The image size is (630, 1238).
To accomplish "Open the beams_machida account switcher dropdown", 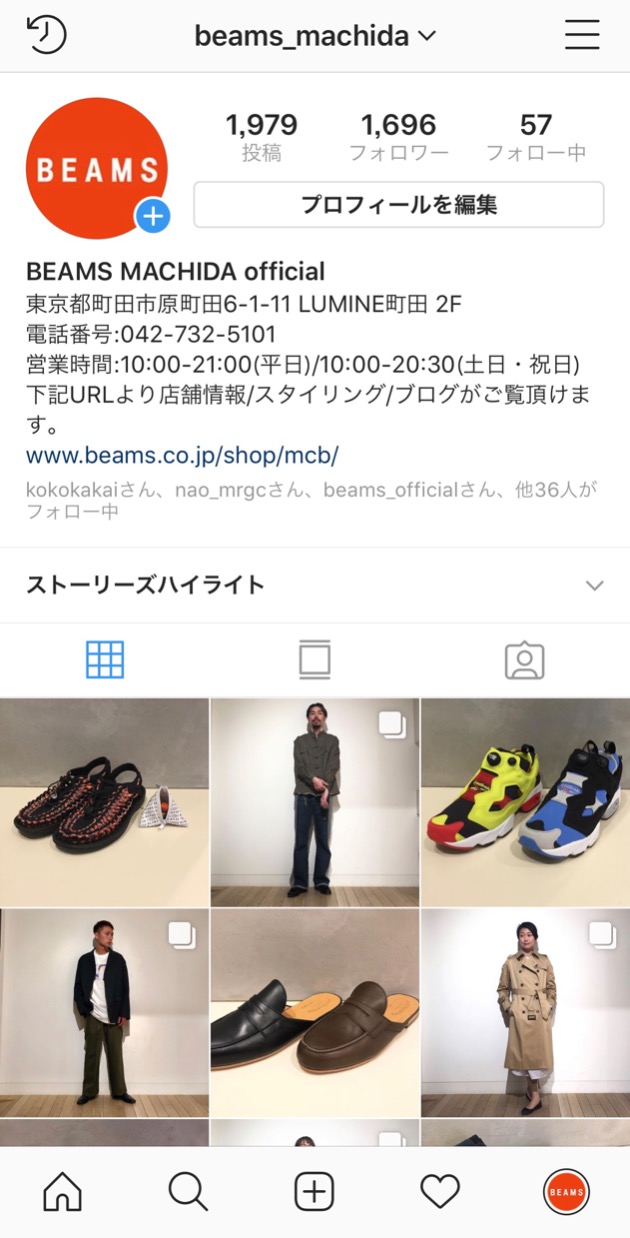I will tap(315, 37).
